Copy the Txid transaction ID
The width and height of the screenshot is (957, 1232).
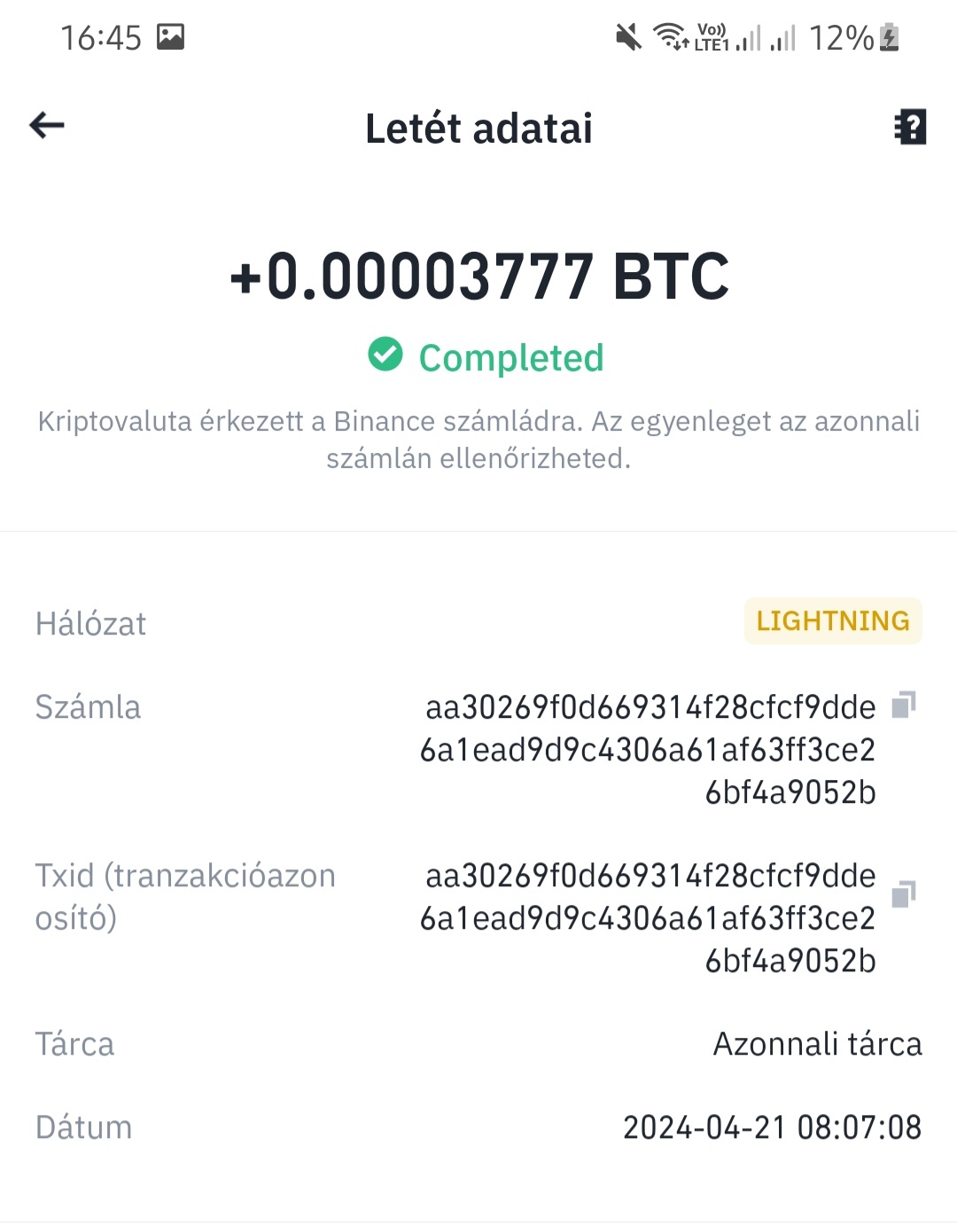coord(903,894)
